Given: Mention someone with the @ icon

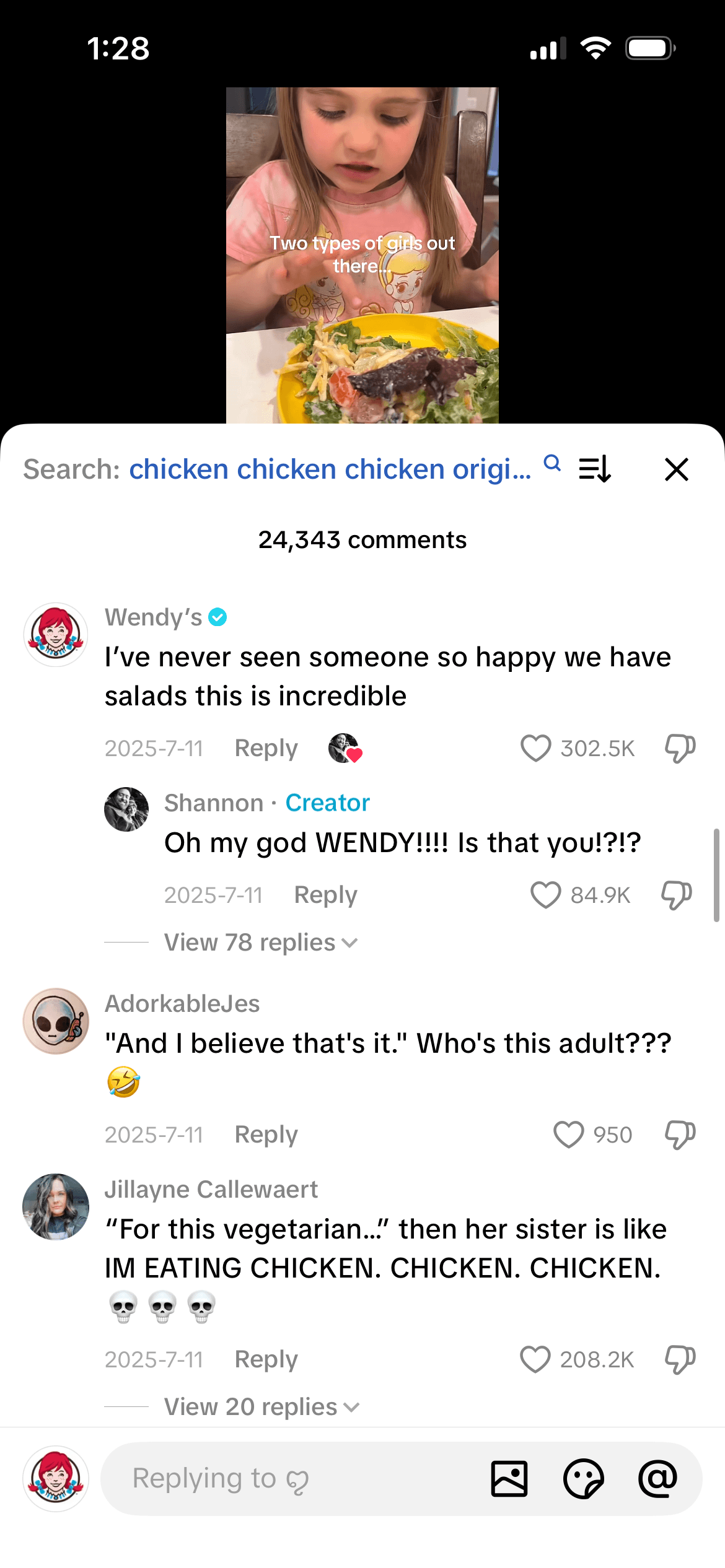Looking at the screenshot, I should 657,1479.
